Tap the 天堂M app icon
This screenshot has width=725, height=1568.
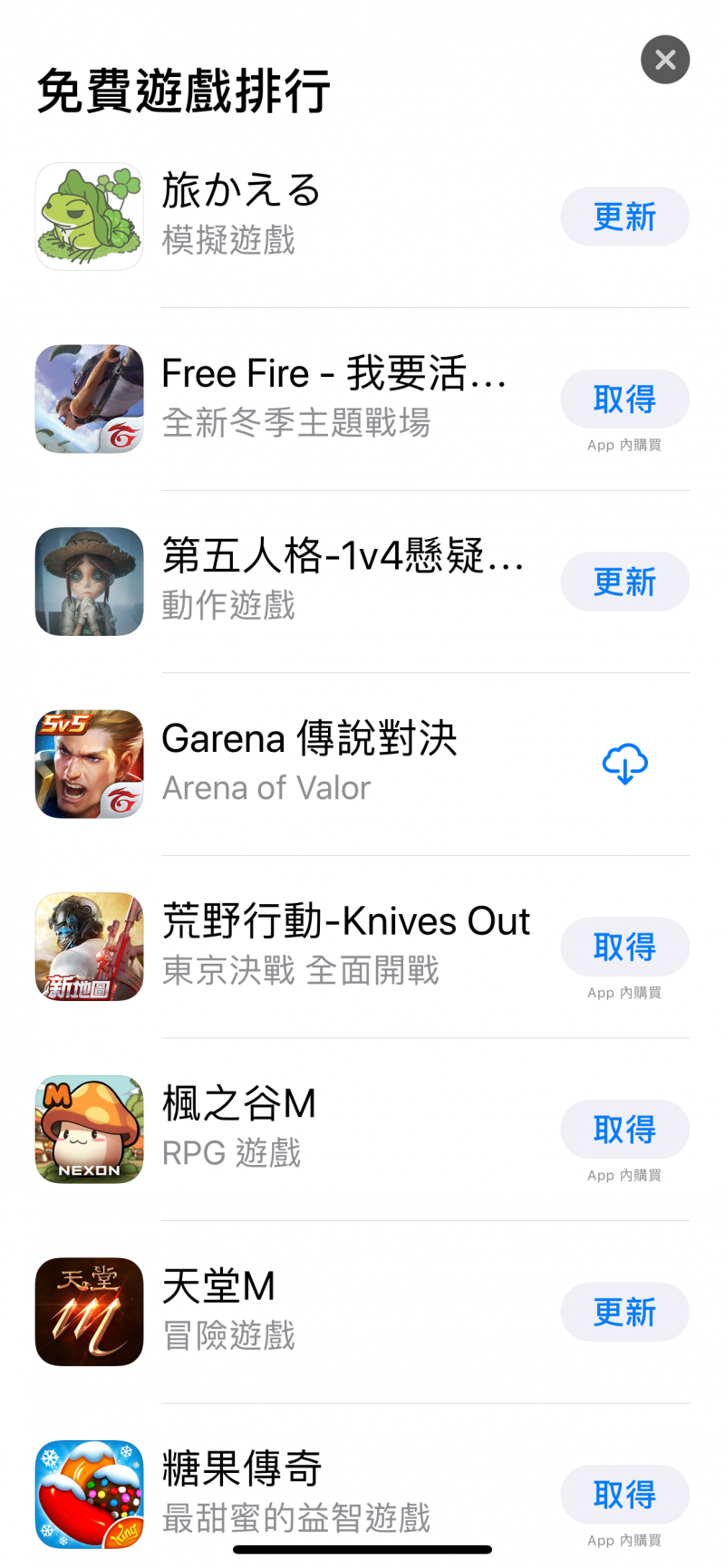tap(89, 1312)
